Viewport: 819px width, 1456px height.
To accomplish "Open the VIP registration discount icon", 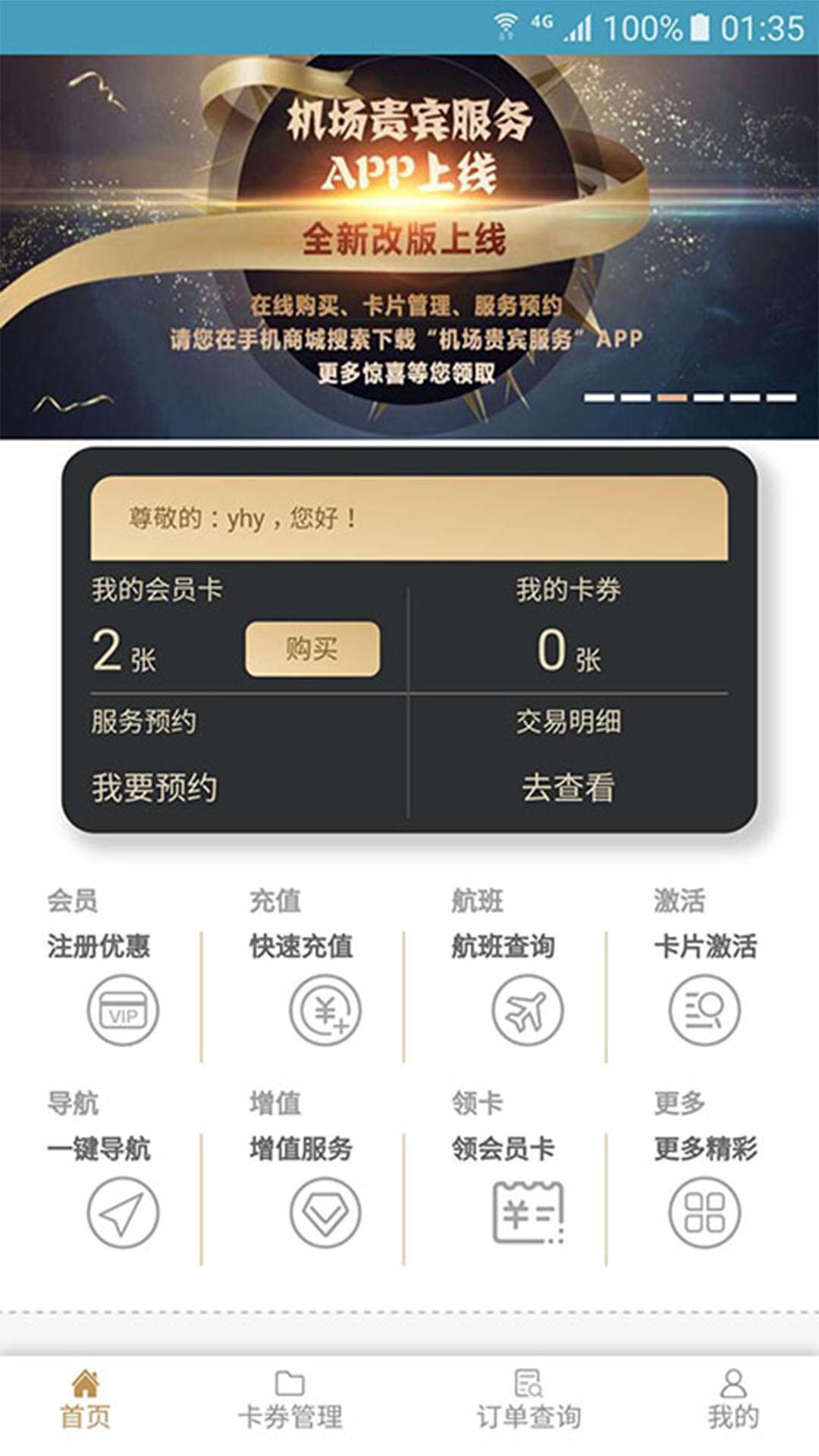I will (x=121, y=1009).
